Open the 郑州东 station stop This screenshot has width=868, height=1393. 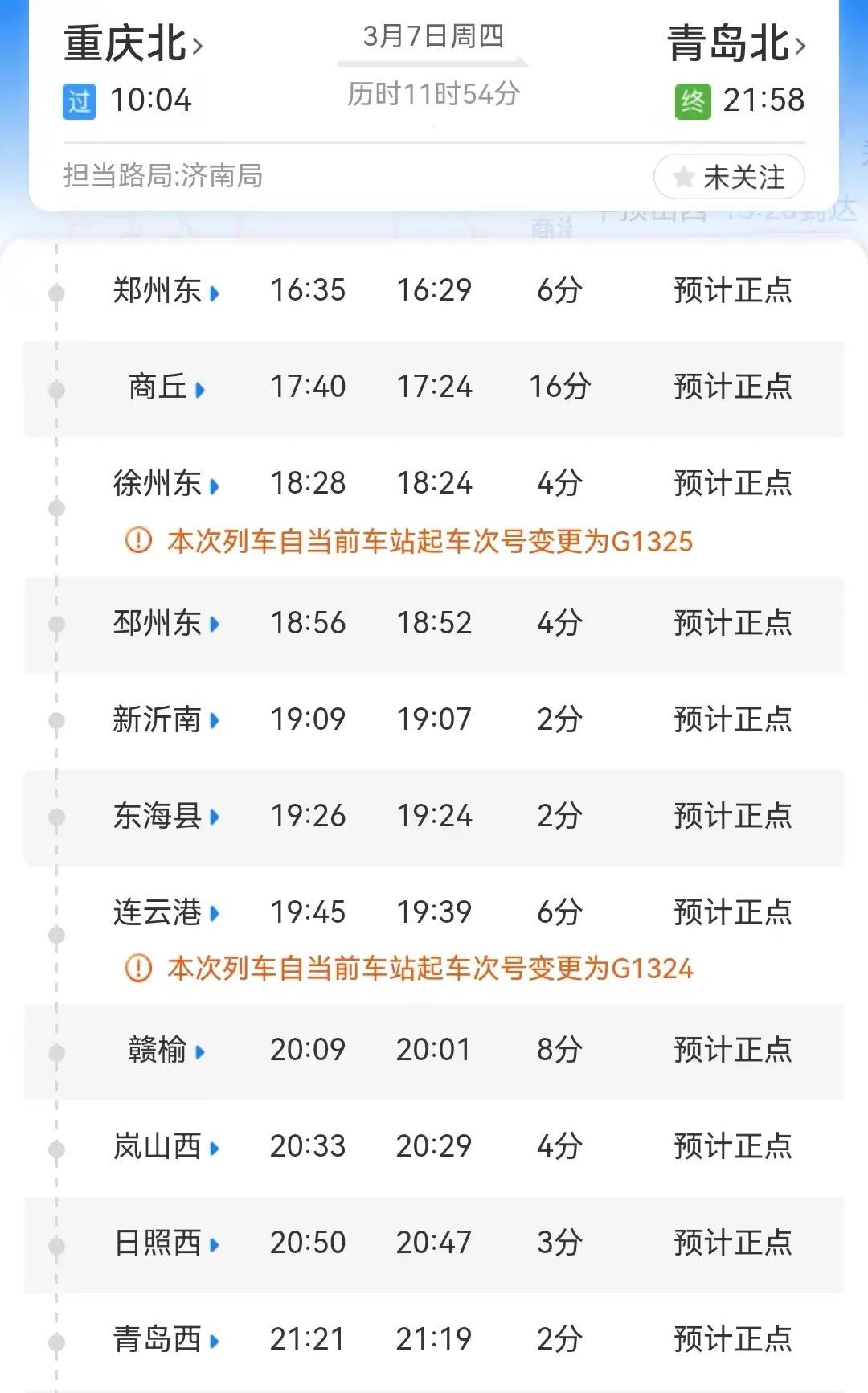[166, 290]
